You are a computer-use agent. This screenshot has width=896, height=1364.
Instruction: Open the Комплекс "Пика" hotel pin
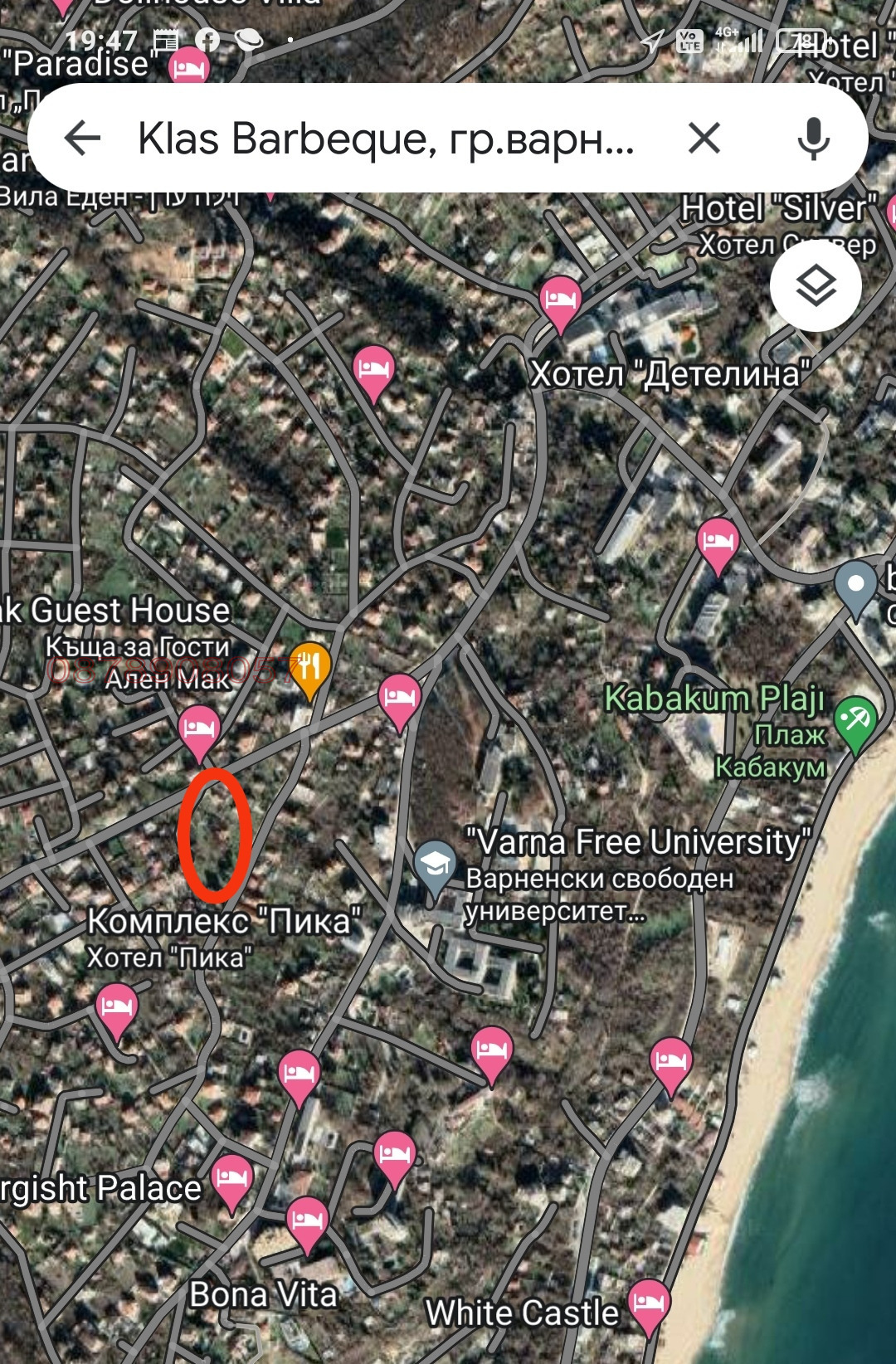coord(117,1006)
